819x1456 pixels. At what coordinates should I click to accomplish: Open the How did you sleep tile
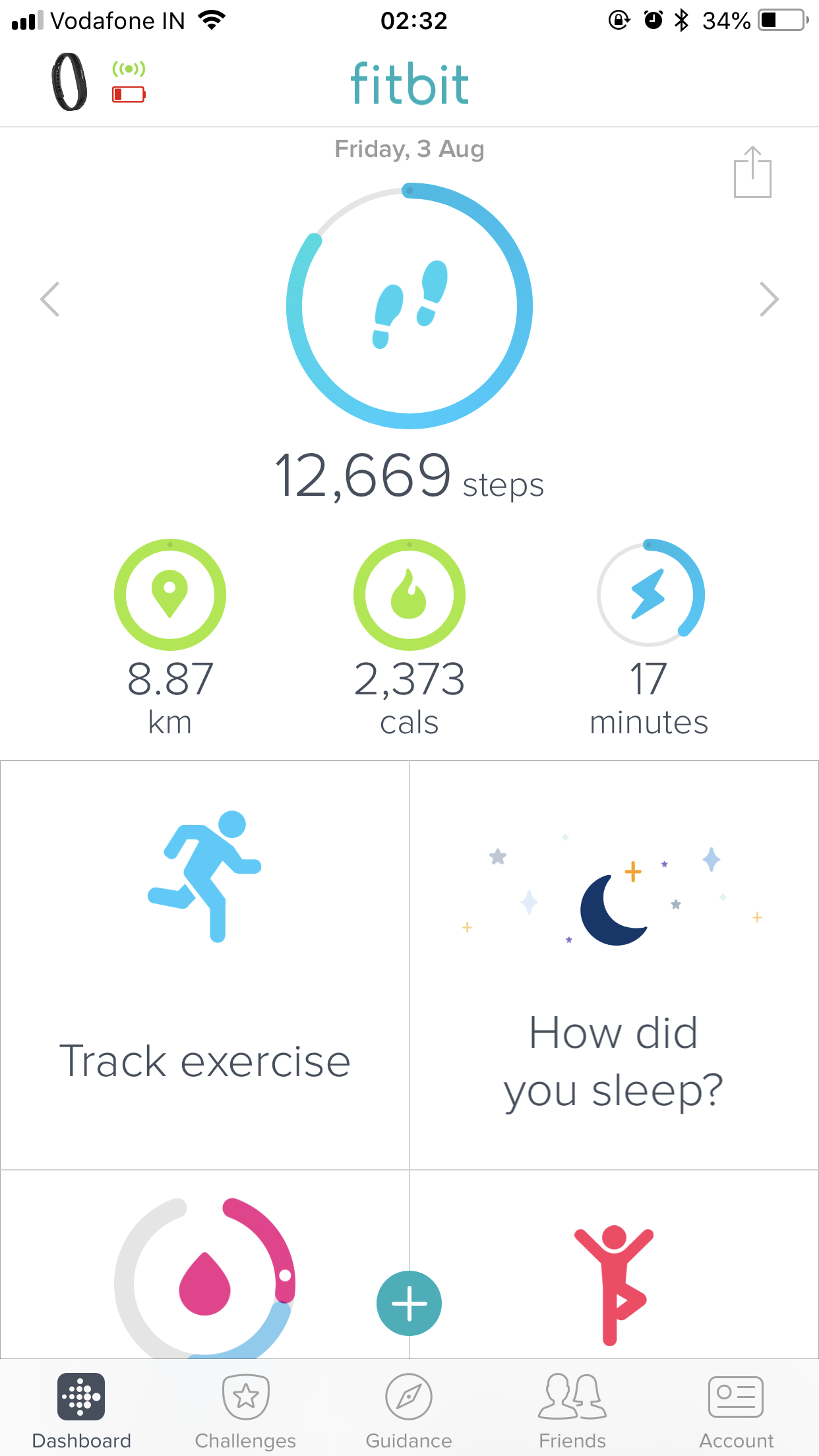click(x=614, y=965)
